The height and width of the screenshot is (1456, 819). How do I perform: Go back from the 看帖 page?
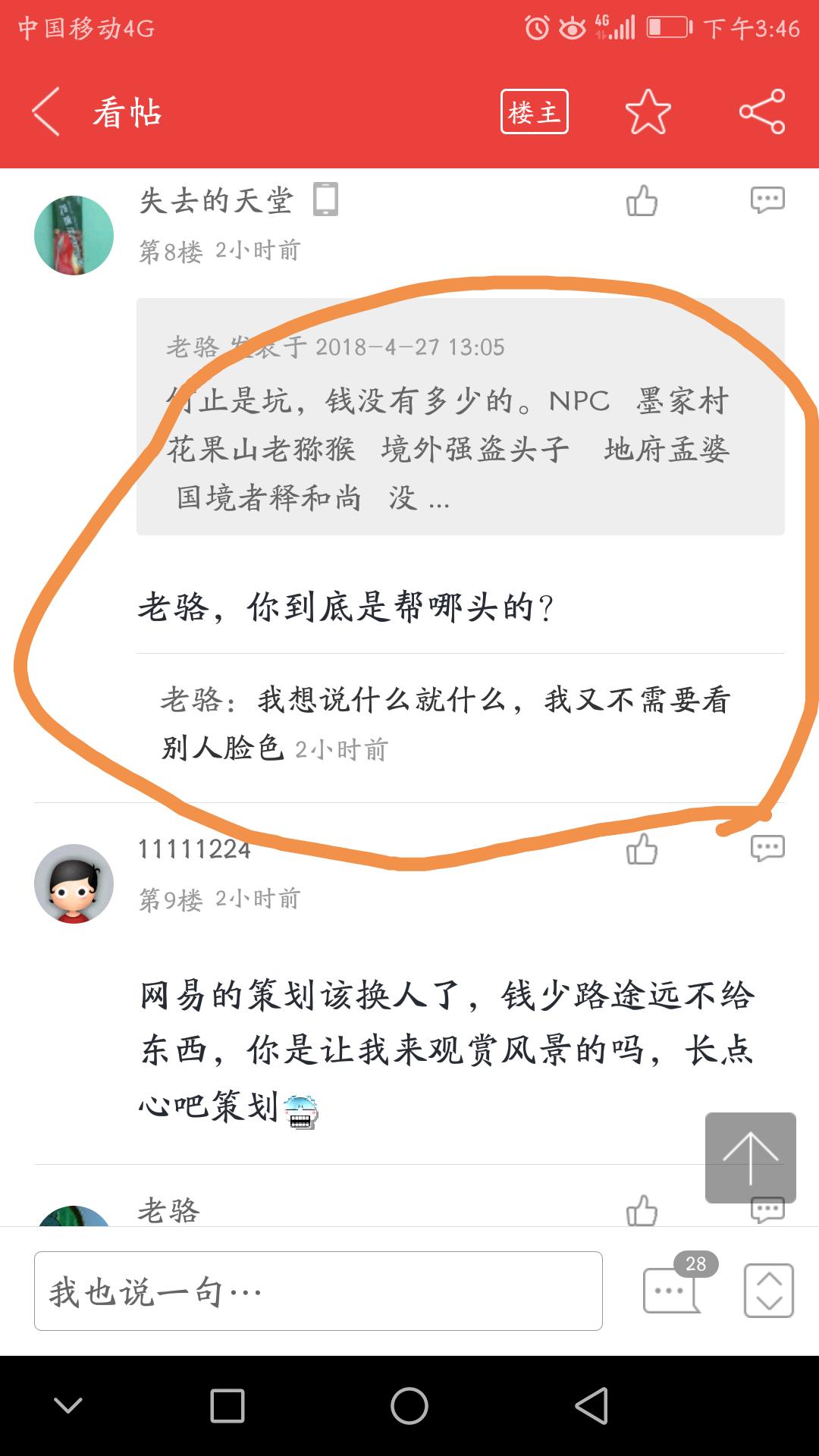(x=47, y=112)
